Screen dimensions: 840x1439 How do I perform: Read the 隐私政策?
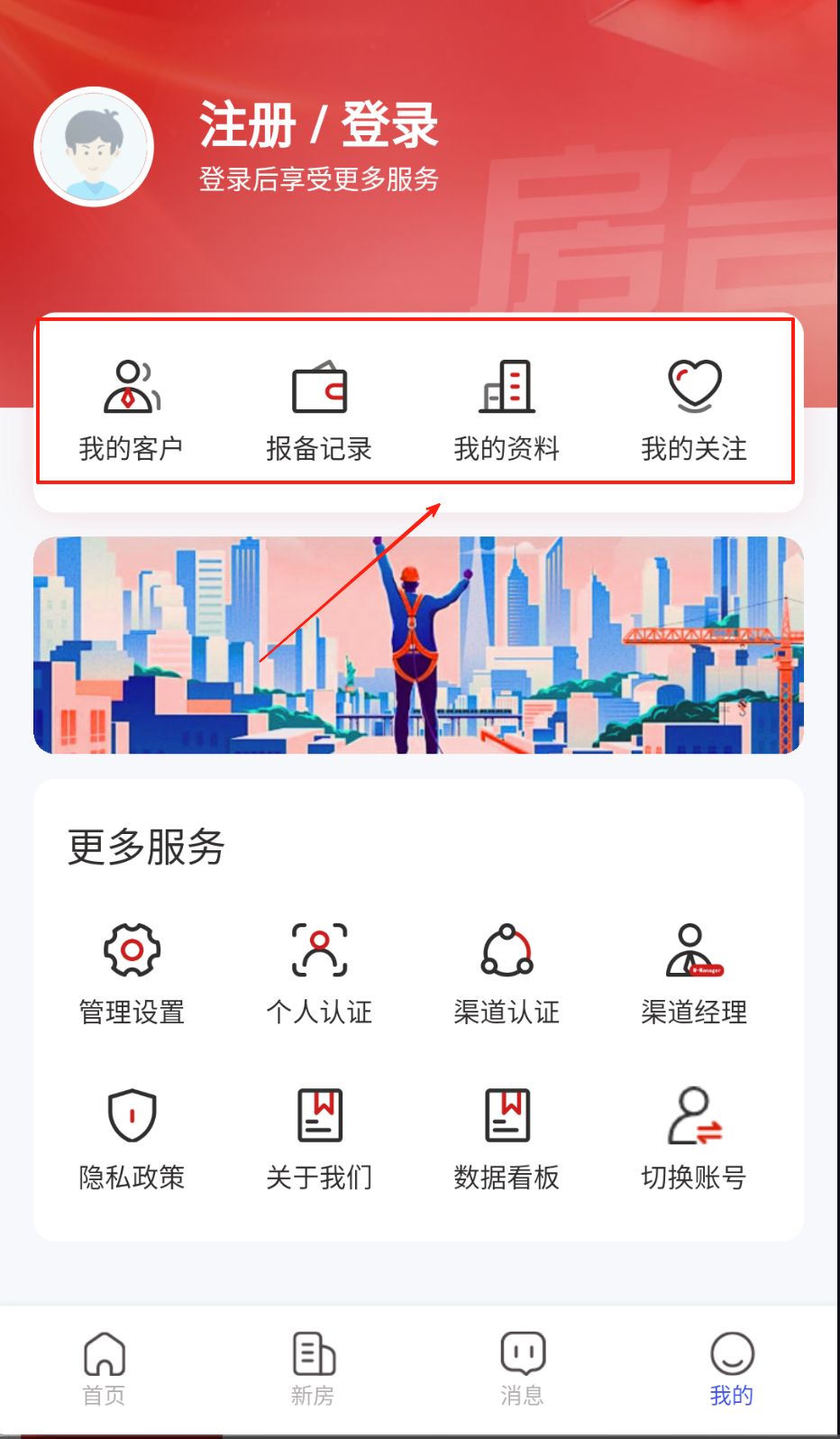point(132,1138)
